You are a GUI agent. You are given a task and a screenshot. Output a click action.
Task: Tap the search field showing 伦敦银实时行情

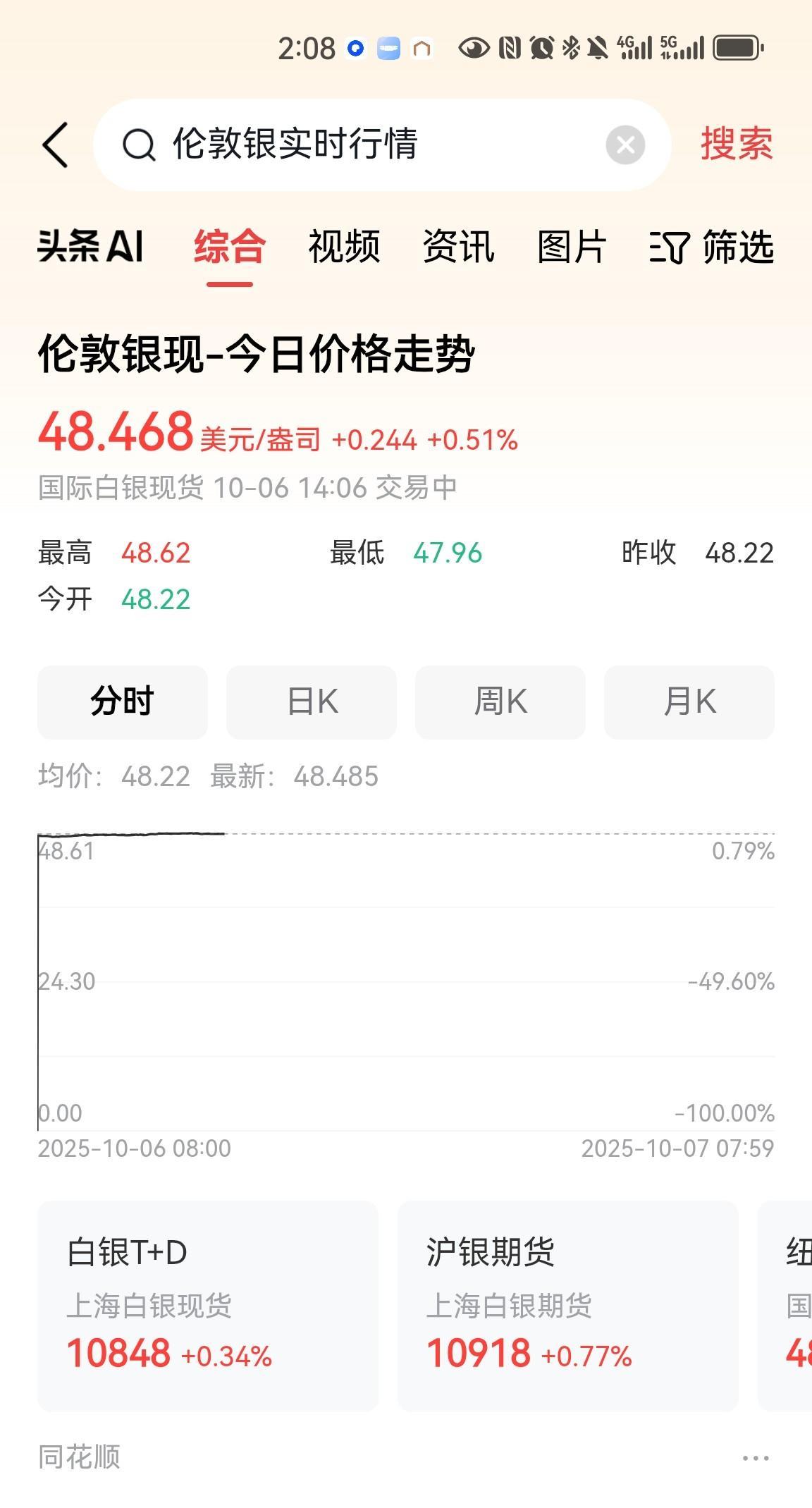pyautogui.click(x=352, y=145)
